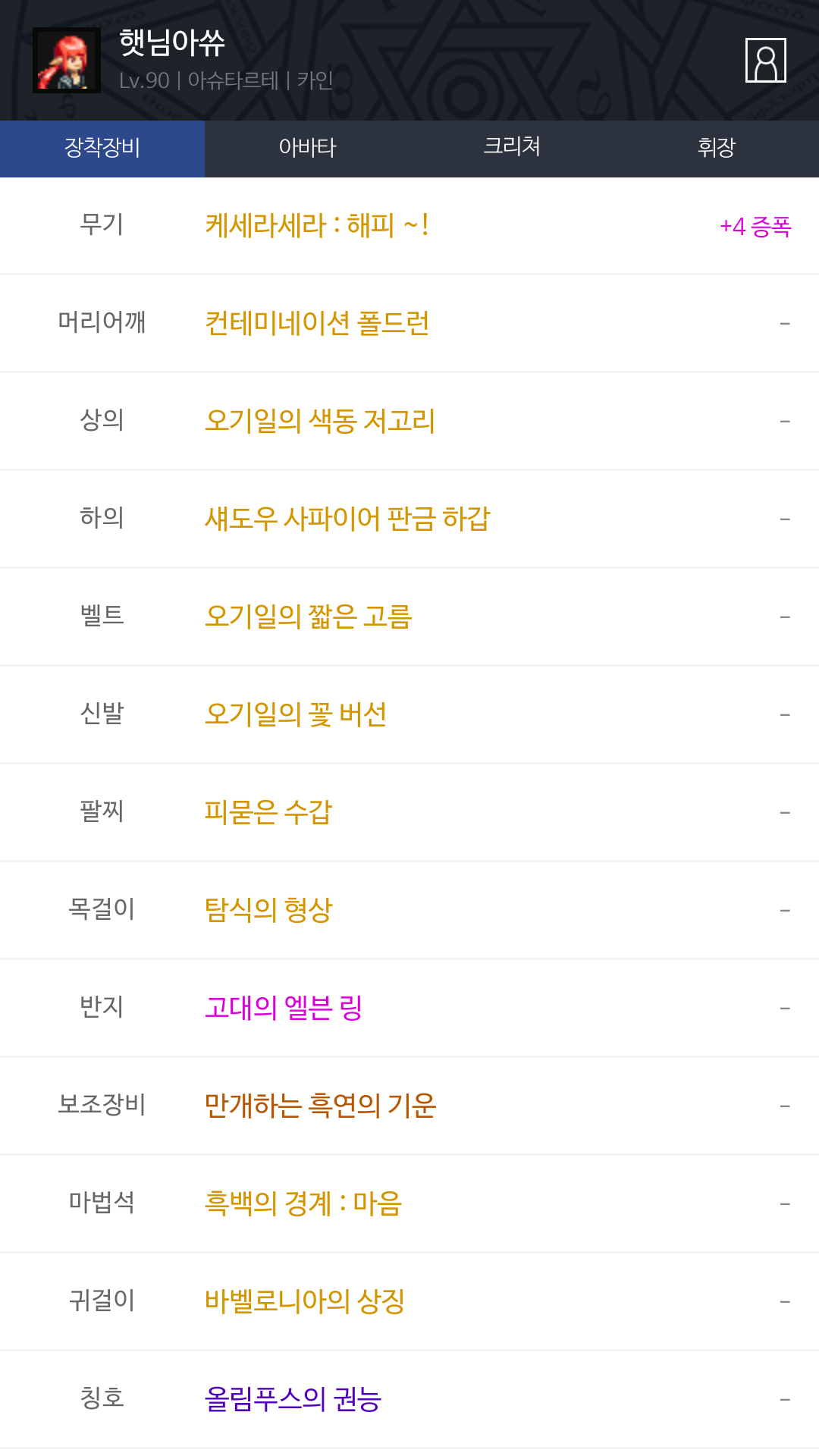View 만개하는 흑연의 기운 details
Viewport: 819px width, 1456px height.
[320, 1106]
